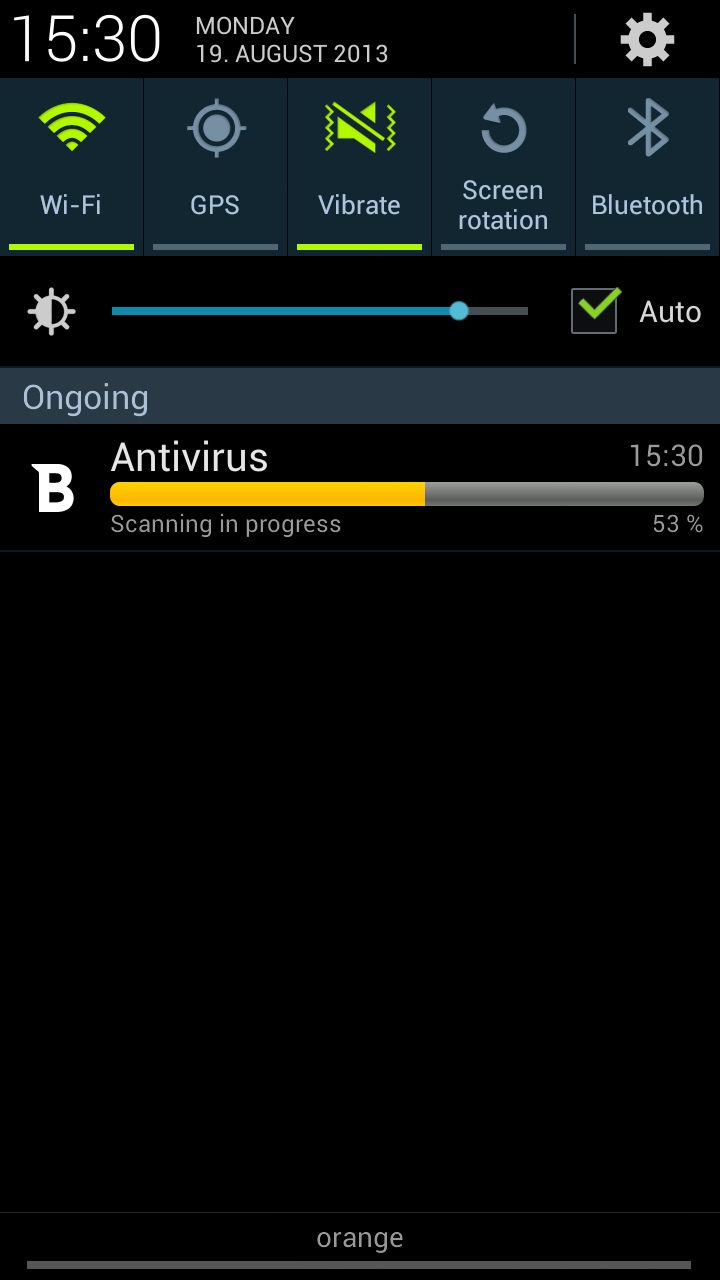Enable Screen rotation
The height and width of the screenshot is (1280, 720).
click(503, 165)
